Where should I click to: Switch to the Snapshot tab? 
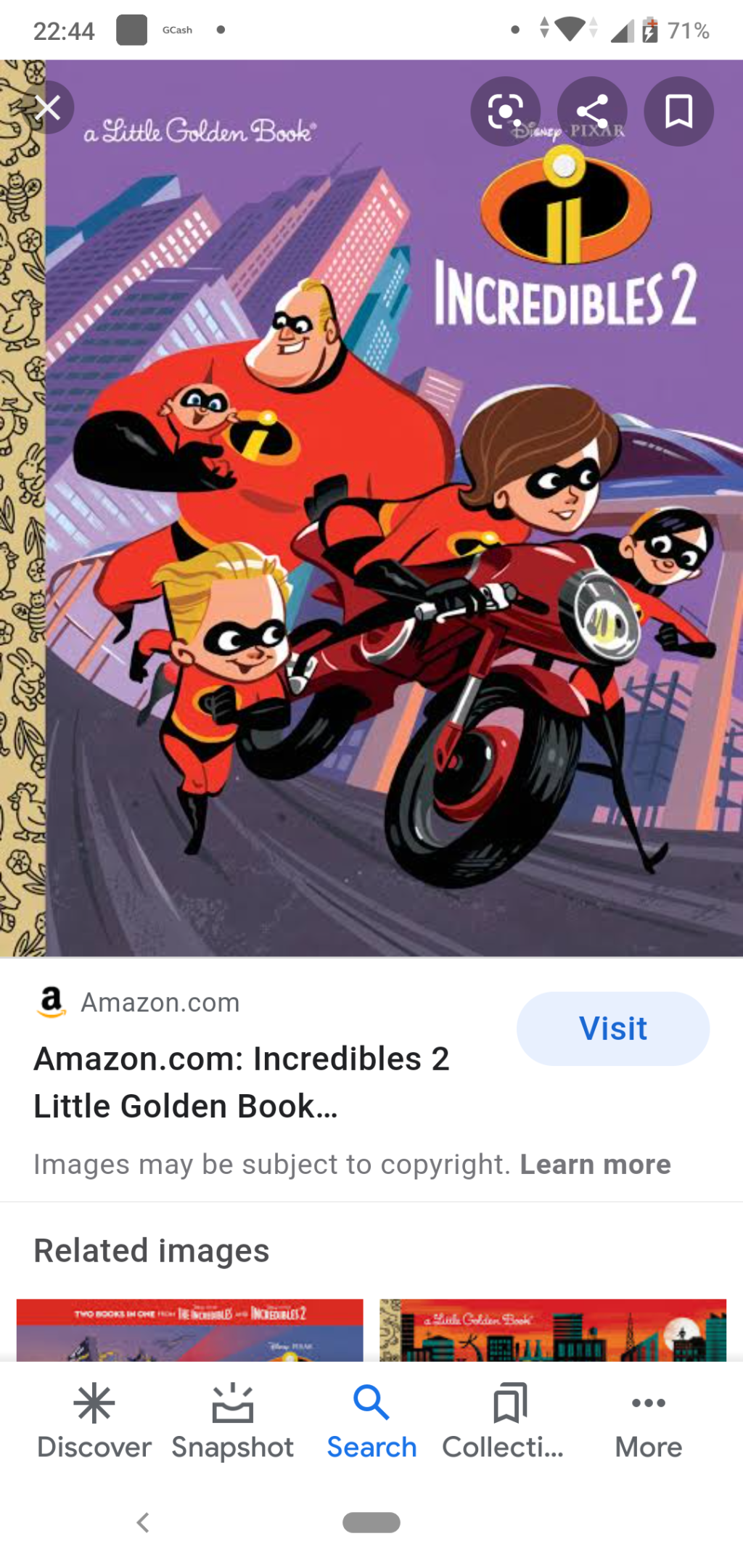232,1421
